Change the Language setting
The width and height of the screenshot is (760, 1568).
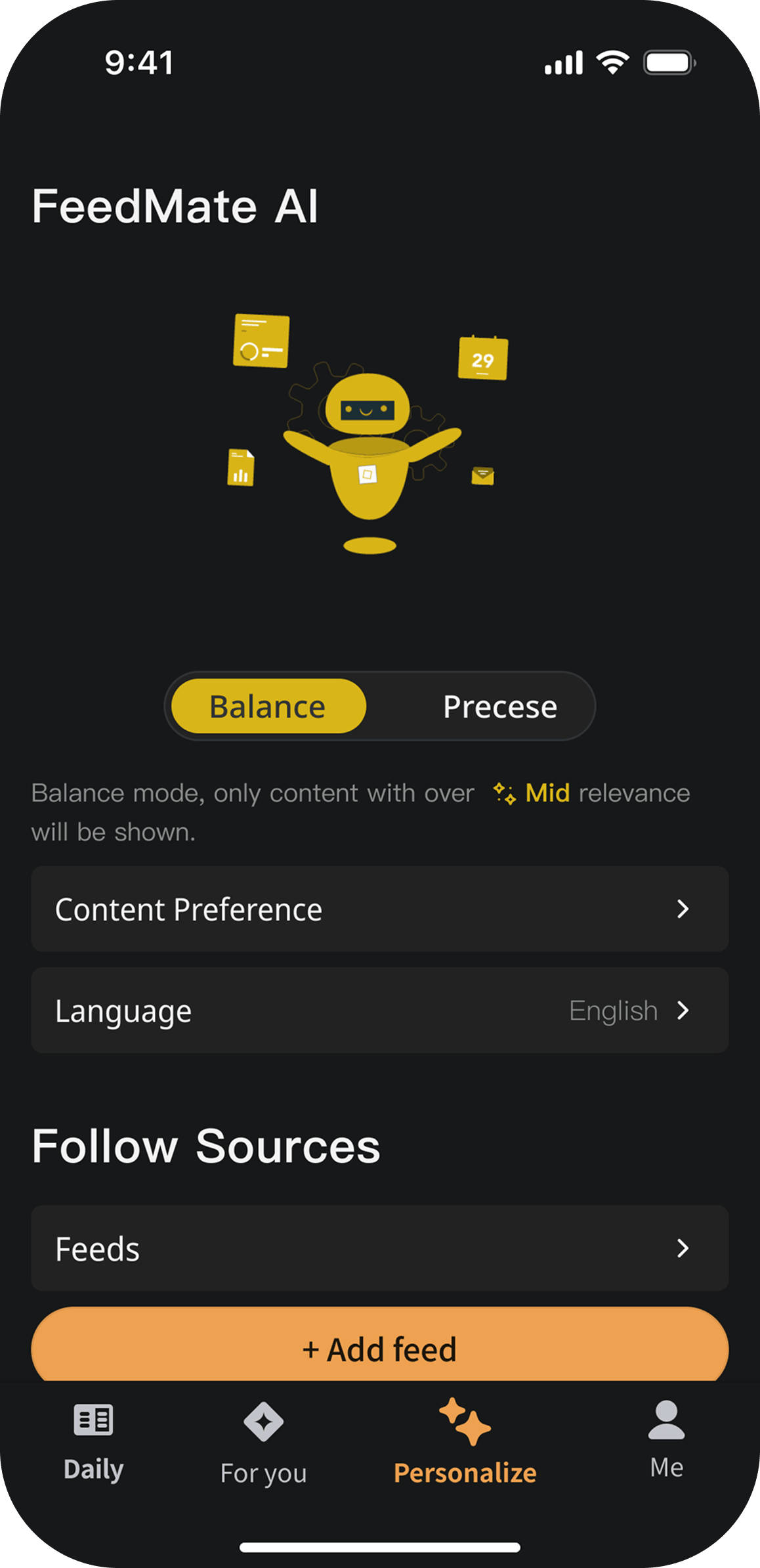click(379, 1011)
